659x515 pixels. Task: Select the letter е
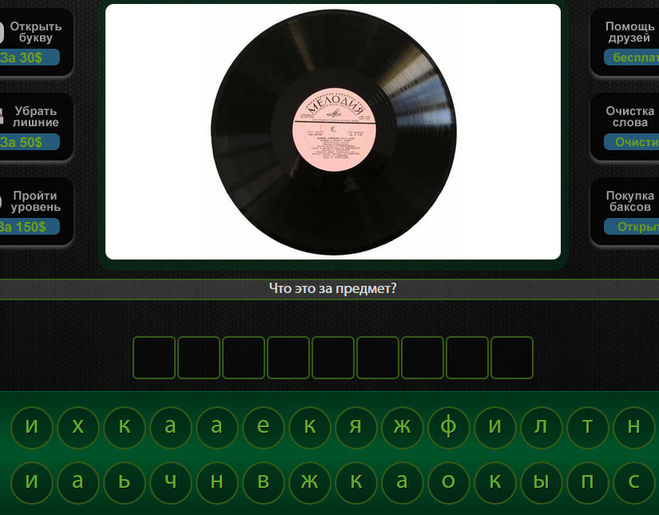coord(263,428)
